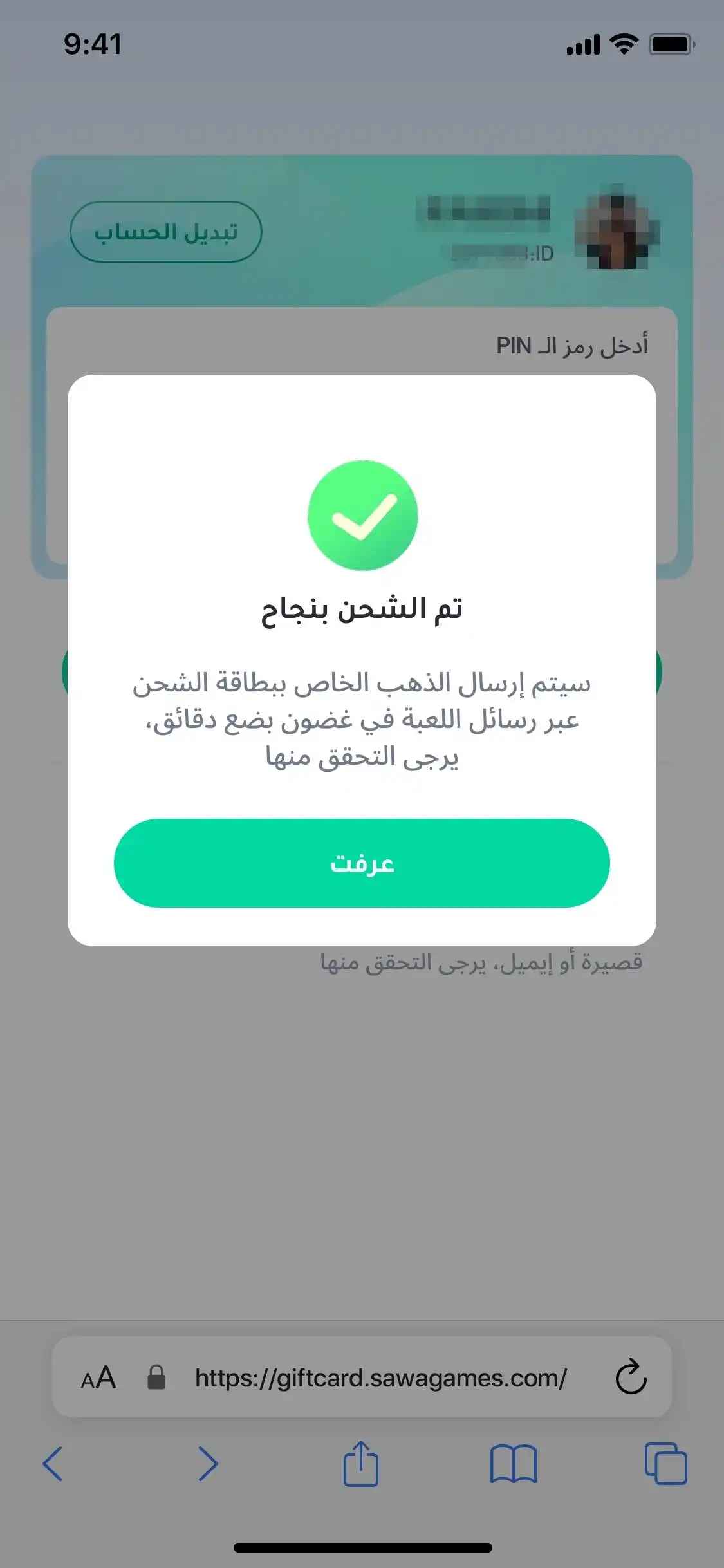This screenshot has height=1568, width=724.
Task: Reload the page in Safari
Action: (x=631, y=1377)
